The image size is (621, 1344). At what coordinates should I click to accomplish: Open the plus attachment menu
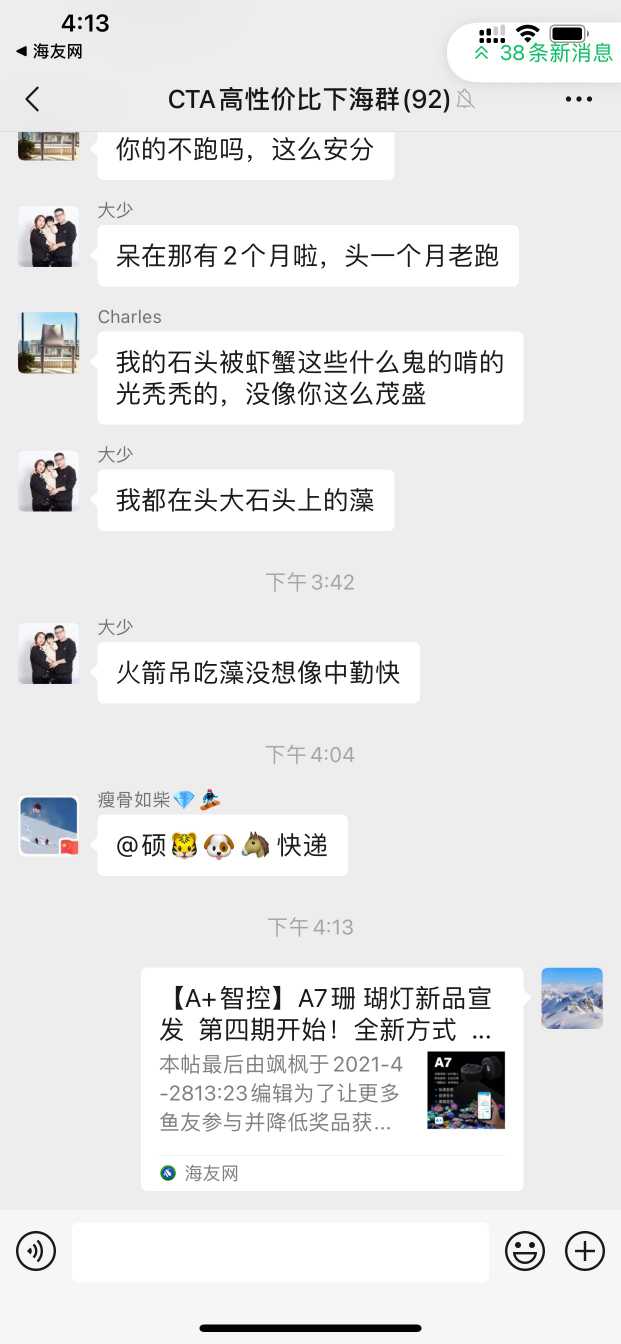tap(585, 1251)
